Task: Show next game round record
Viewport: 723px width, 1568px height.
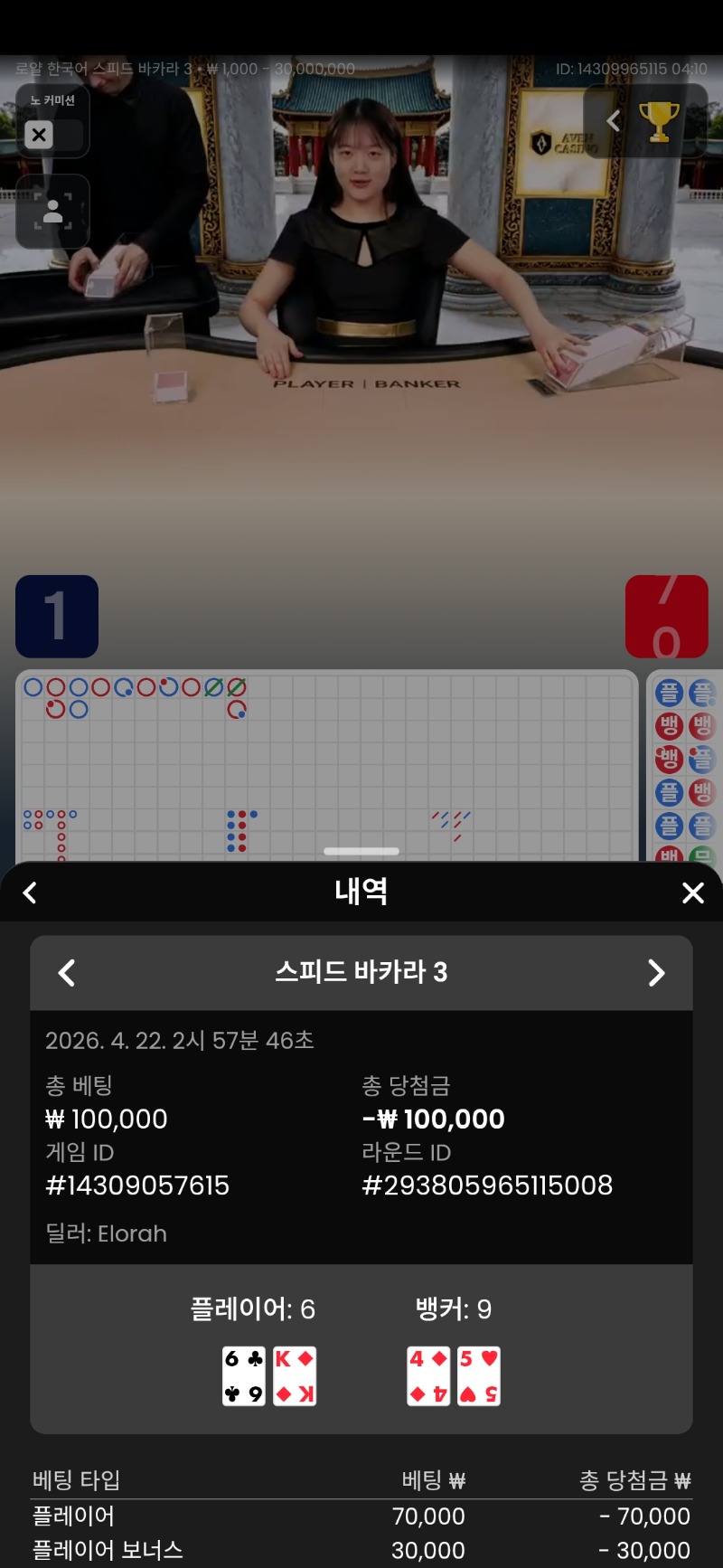Action: [x=656, y=973]
